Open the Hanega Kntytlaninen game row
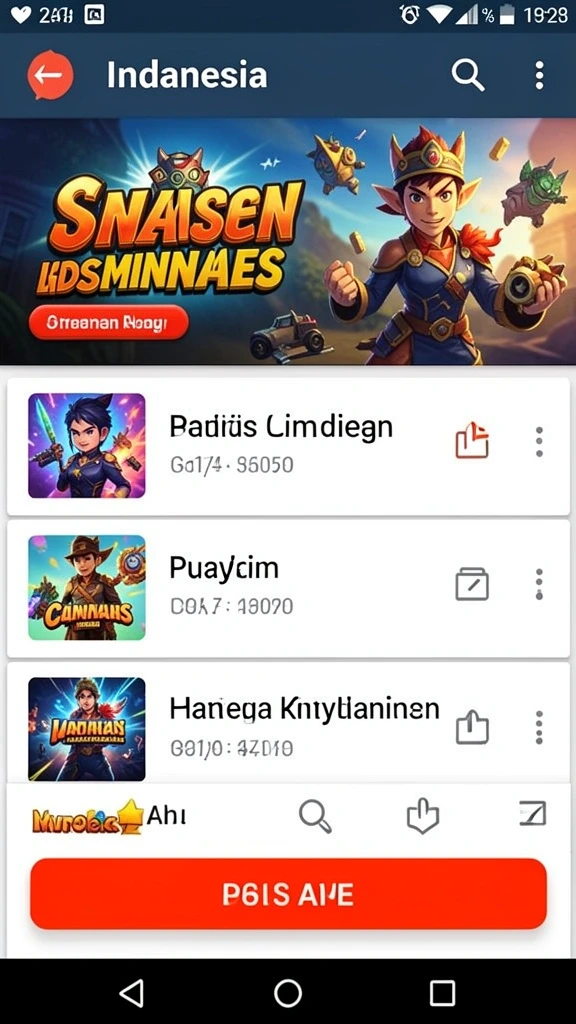 tap(288, 722)
